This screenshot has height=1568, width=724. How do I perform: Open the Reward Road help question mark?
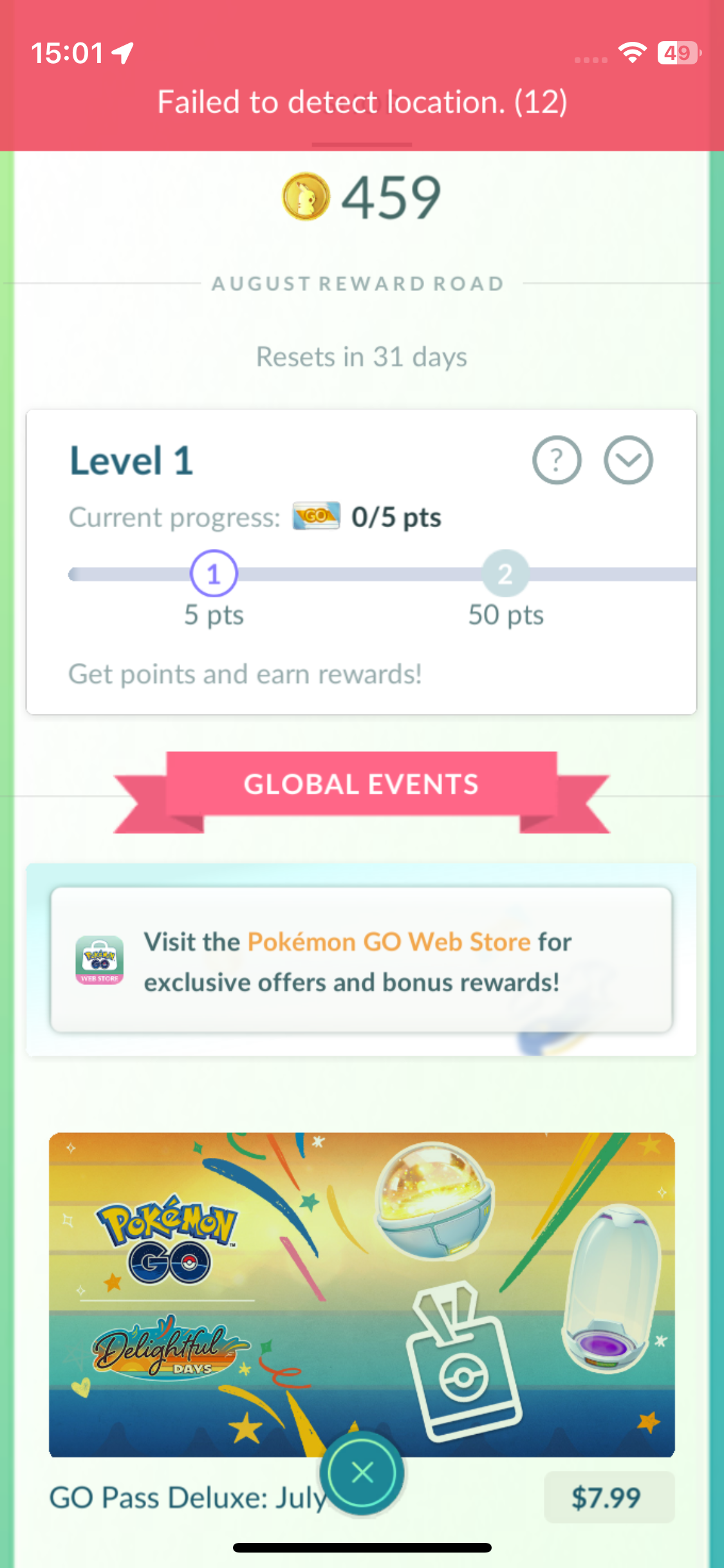[x=557, y=460]
